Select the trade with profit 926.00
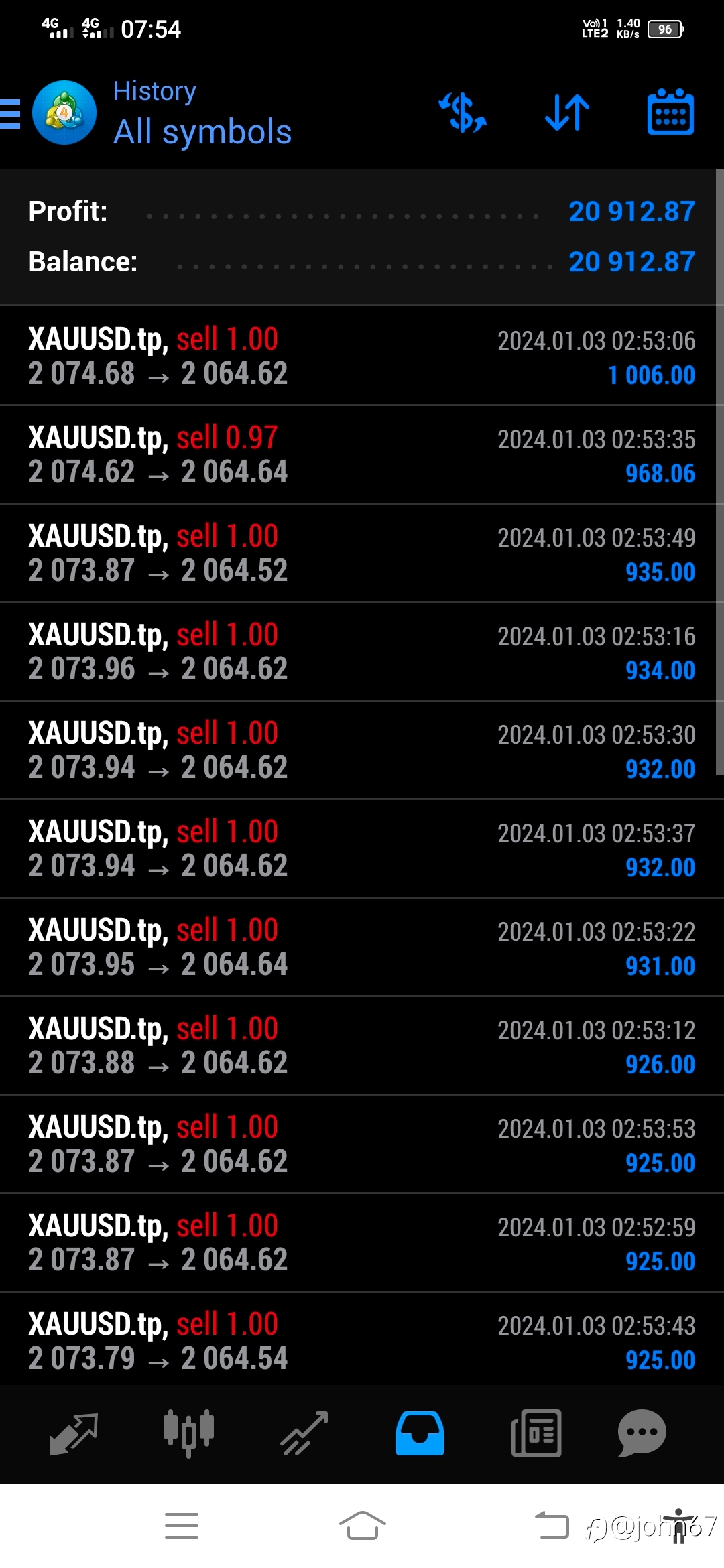 [x=362, y=1045]
